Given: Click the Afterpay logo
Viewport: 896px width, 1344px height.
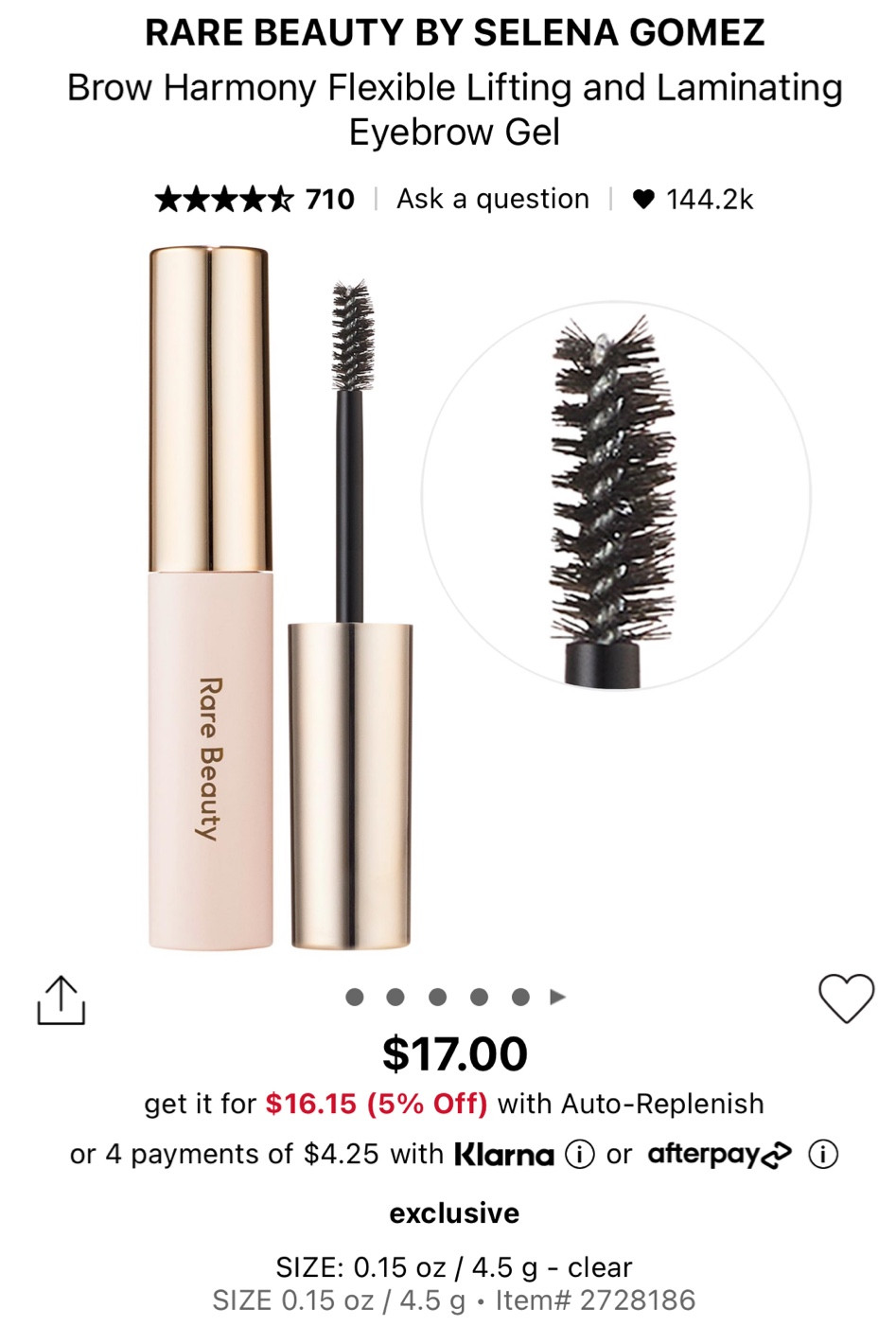Looking at the screenshot, I should [x=721, y=1154].
